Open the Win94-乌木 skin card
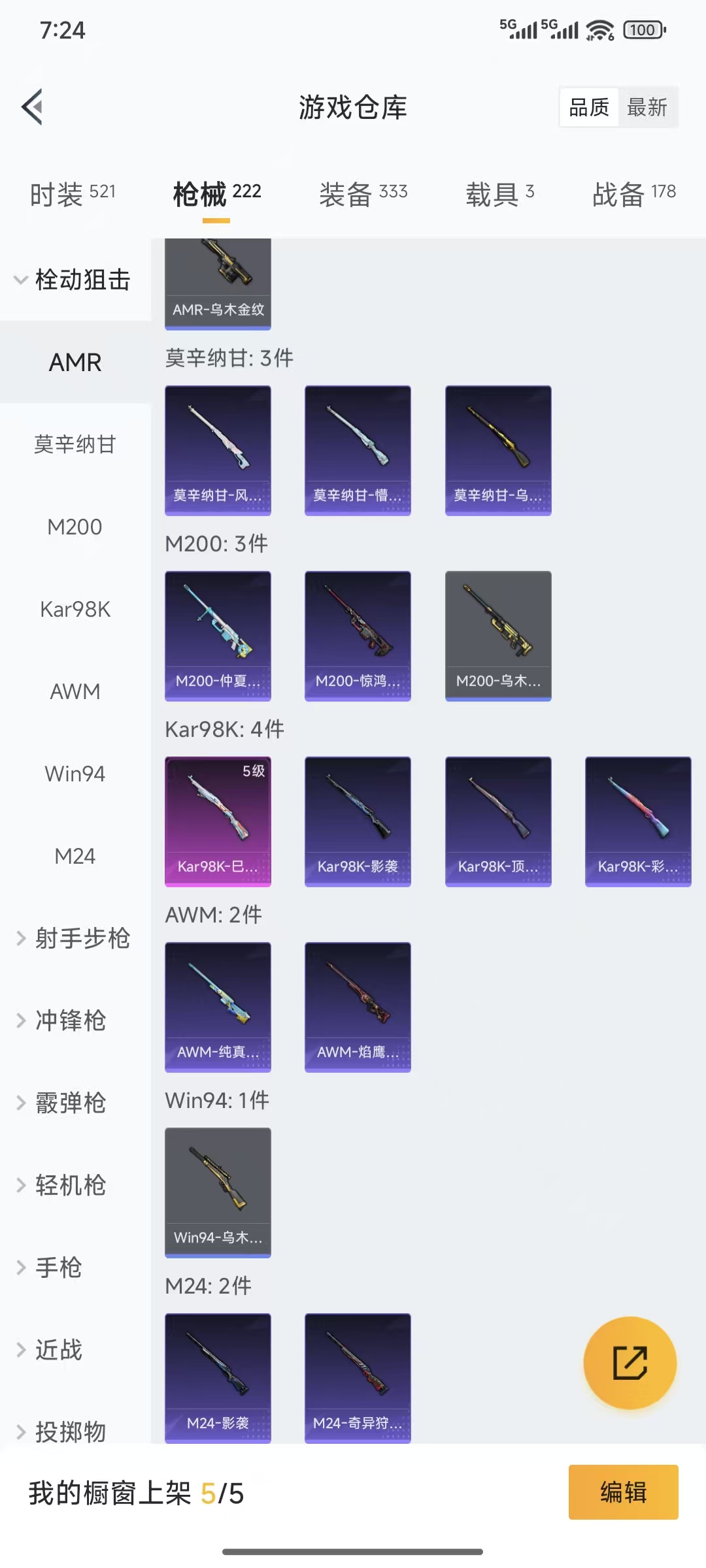 218,1192
